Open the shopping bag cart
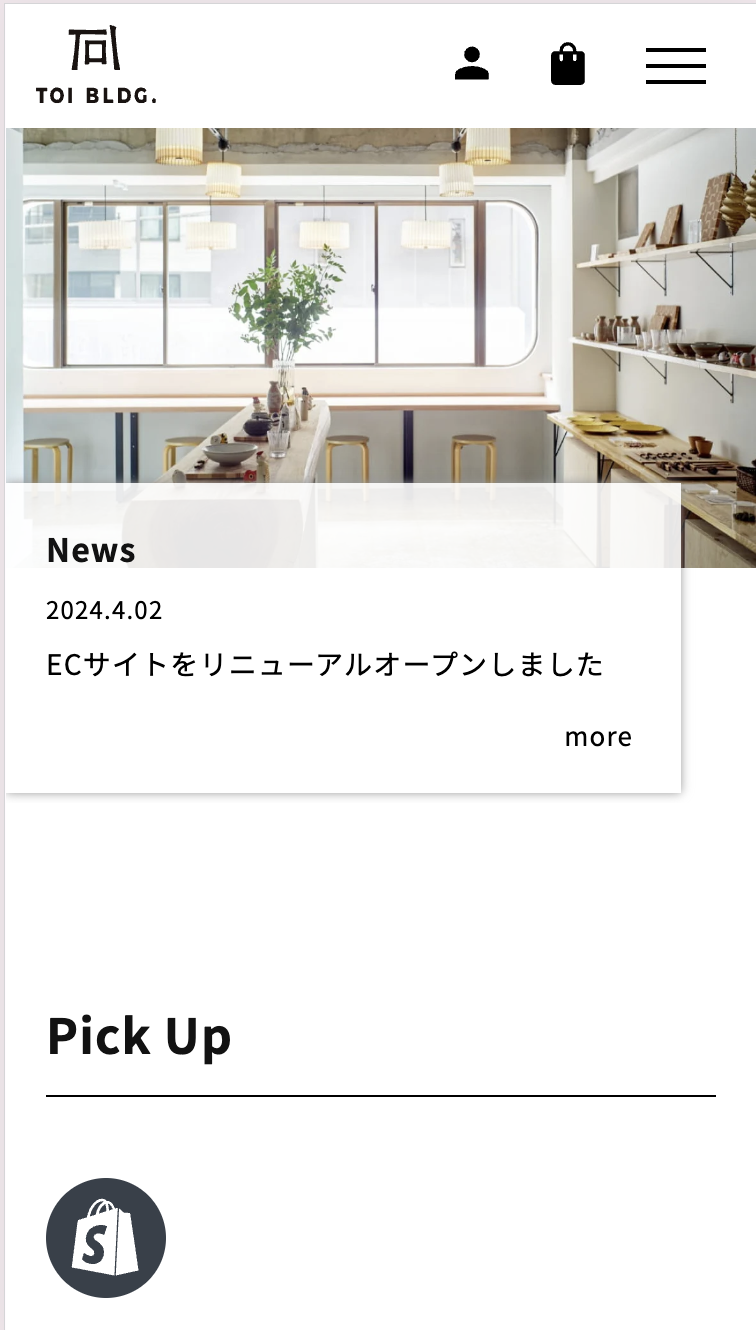Screen dimensions: 756x1330 point(567,65)
